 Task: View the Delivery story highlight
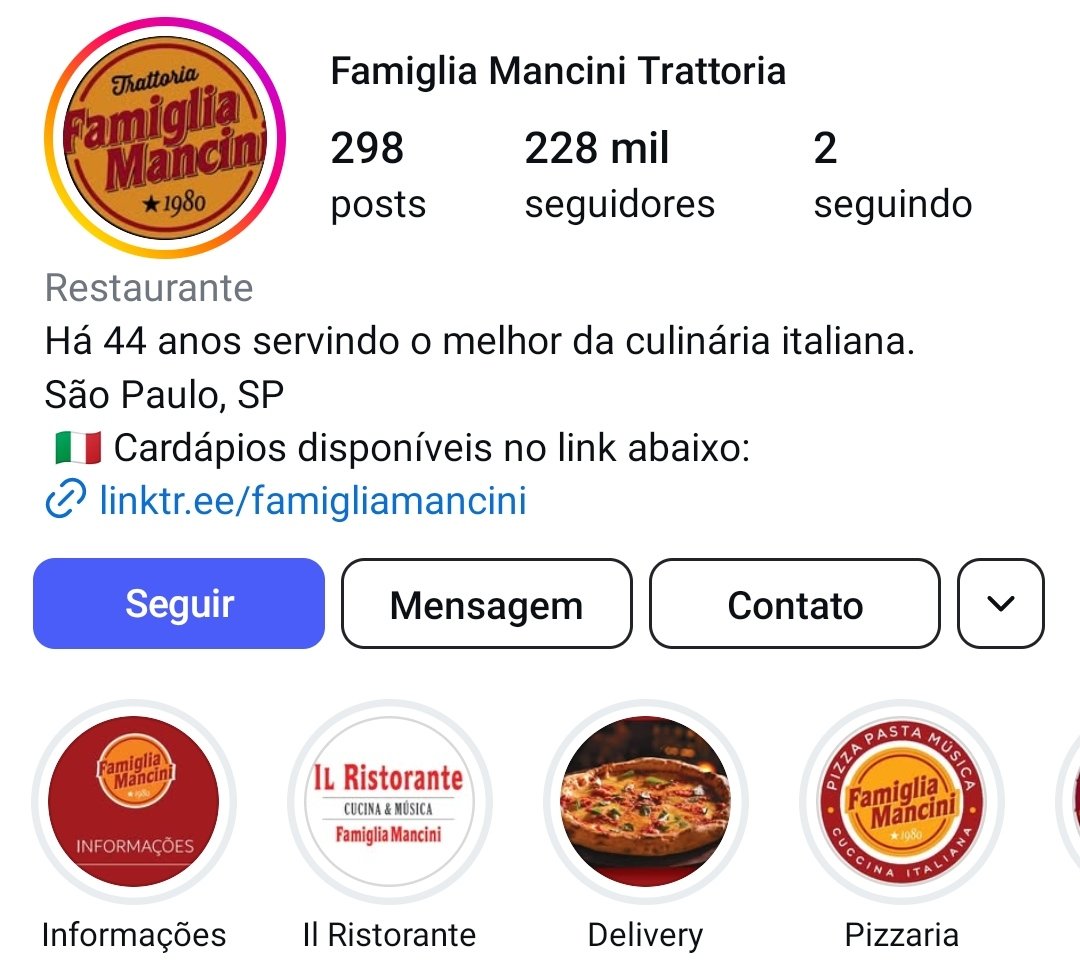645,802
